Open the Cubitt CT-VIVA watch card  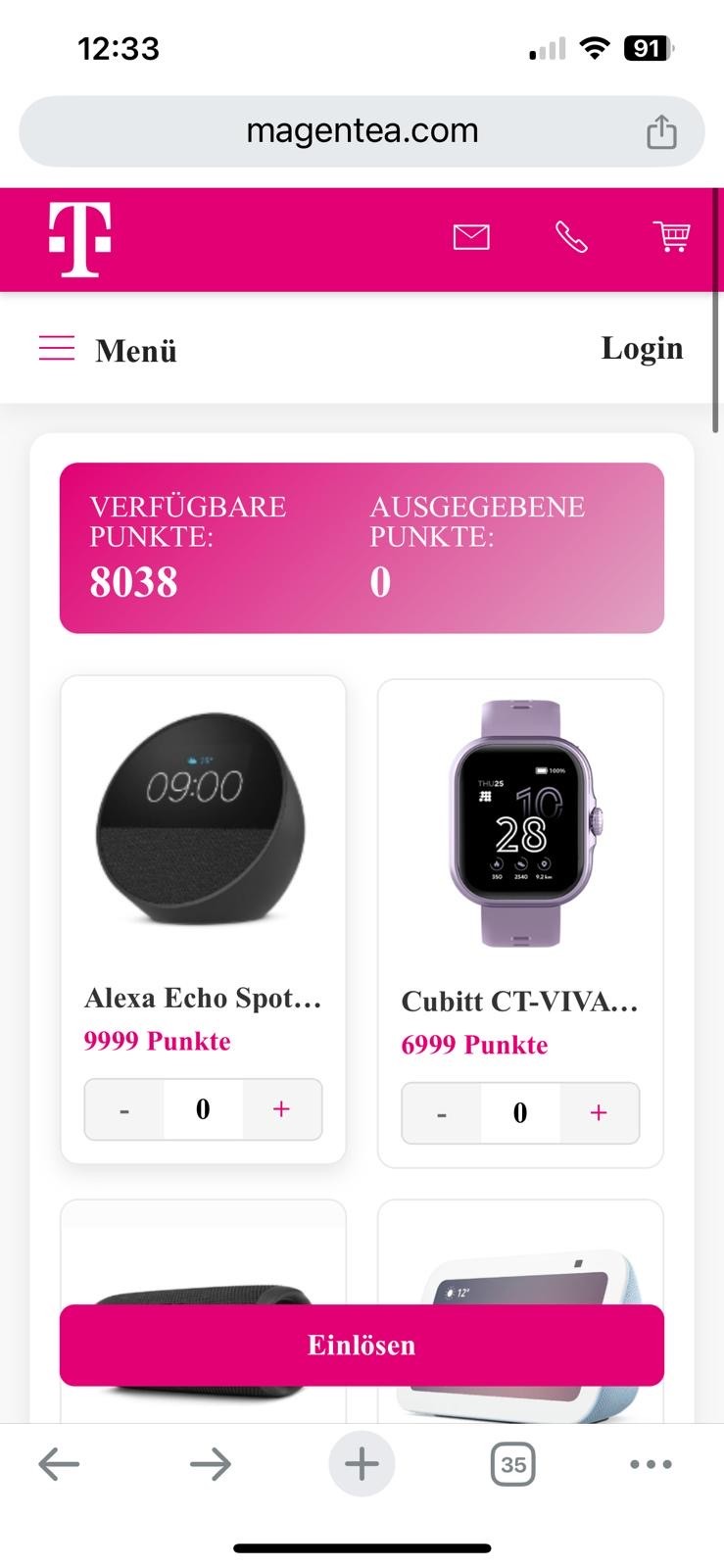click(x=519, y=823)
